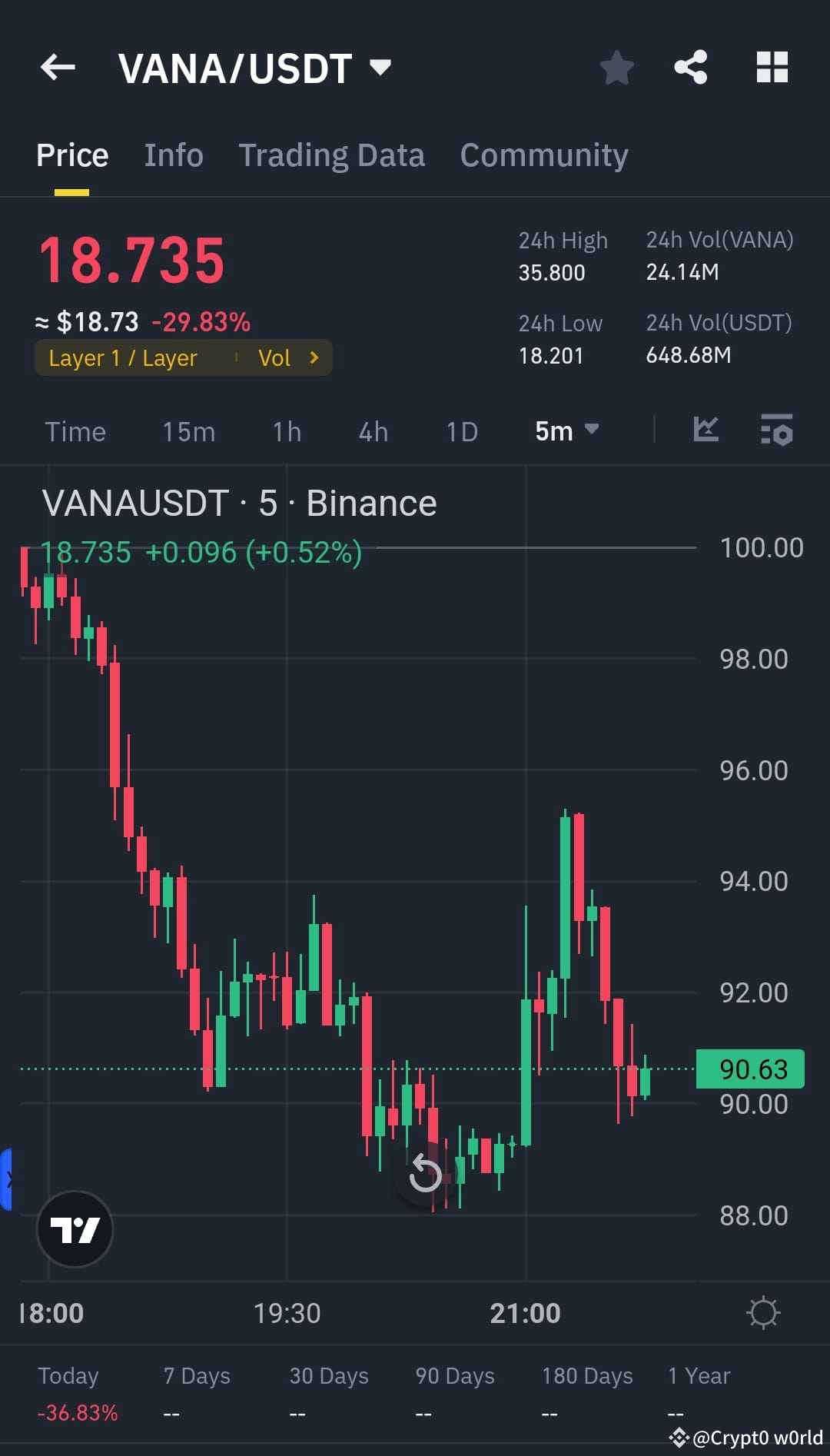Add VANA/USDT to favorites via star icon

(617, 68)
